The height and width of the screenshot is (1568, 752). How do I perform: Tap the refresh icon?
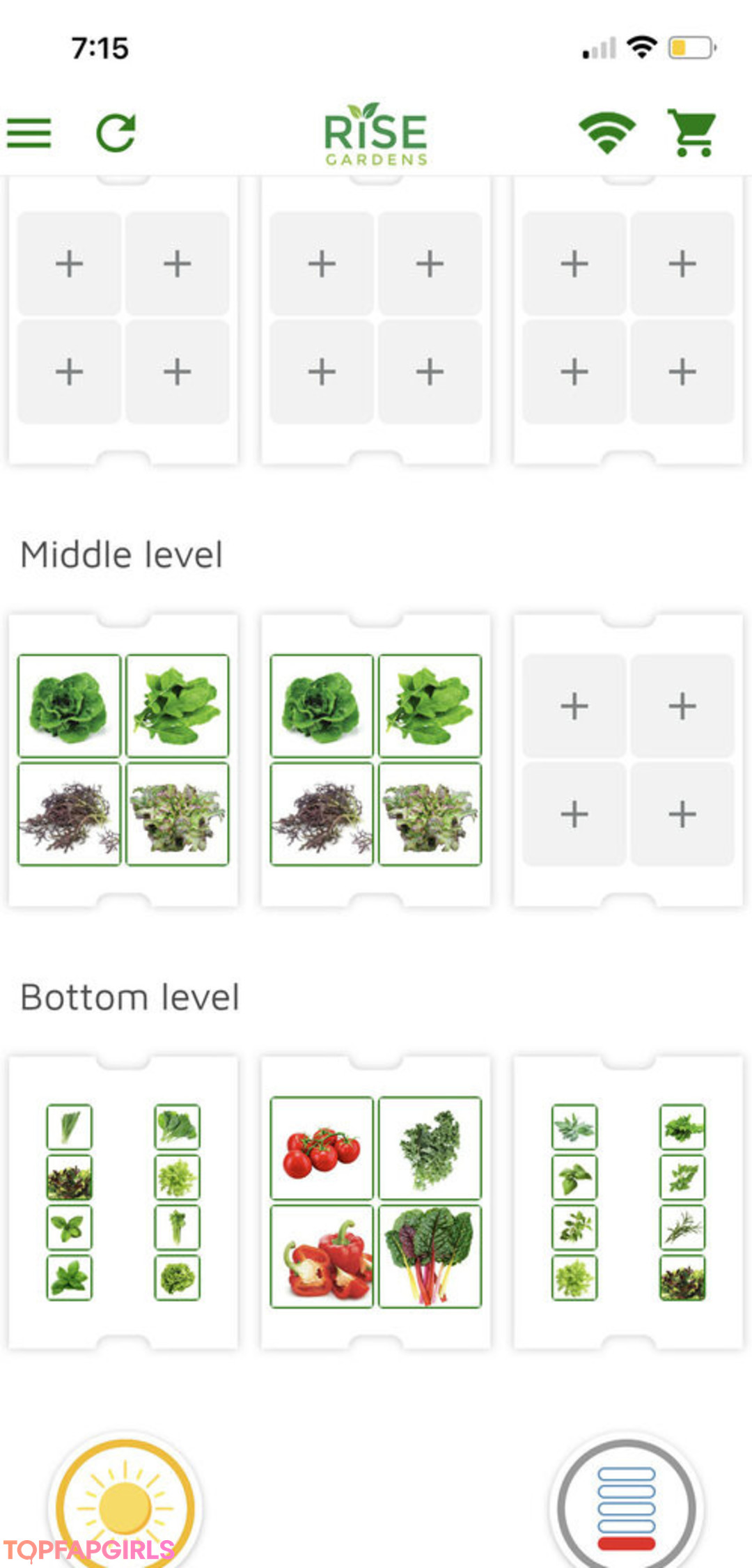pyautogui.click(x=116, y=132)
